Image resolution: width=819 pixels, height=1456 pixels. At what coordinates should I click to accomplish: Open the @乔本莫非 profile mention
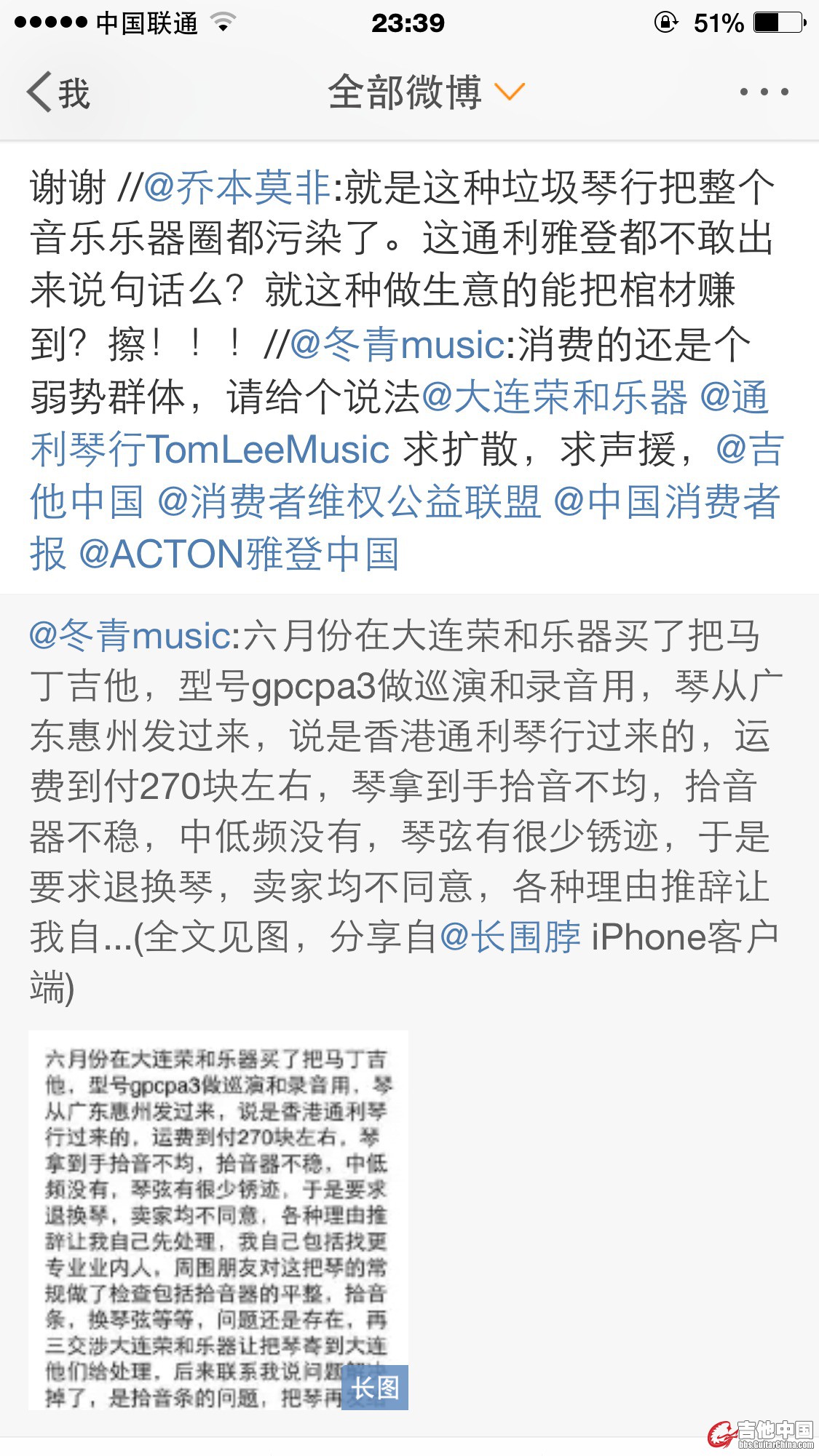(x=237, y=188)
